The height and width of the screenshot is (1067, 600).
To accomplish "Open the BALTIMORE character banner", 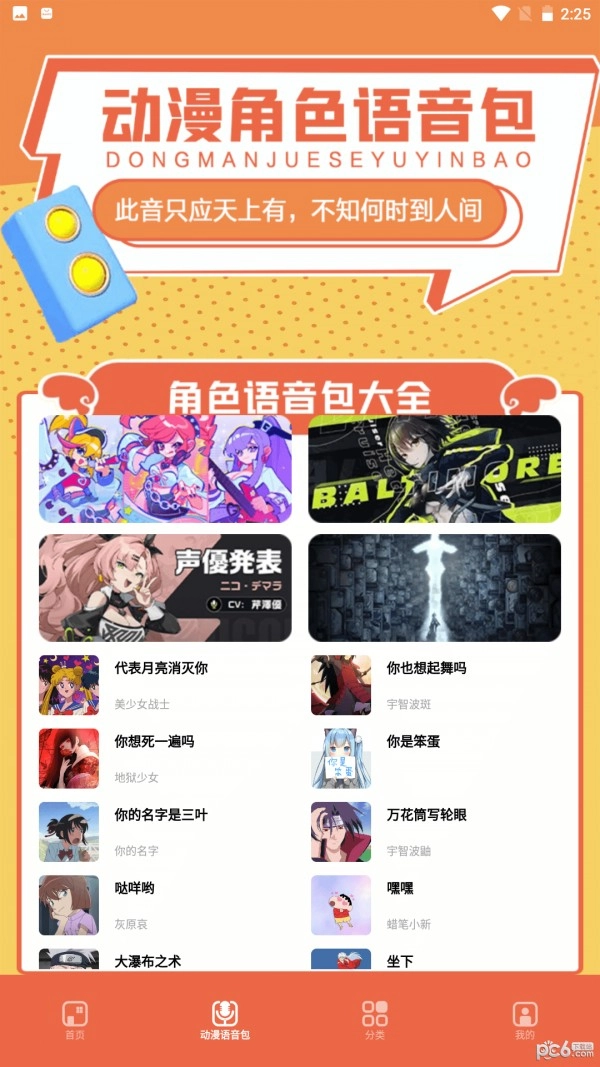I will (x=434, y=469).
